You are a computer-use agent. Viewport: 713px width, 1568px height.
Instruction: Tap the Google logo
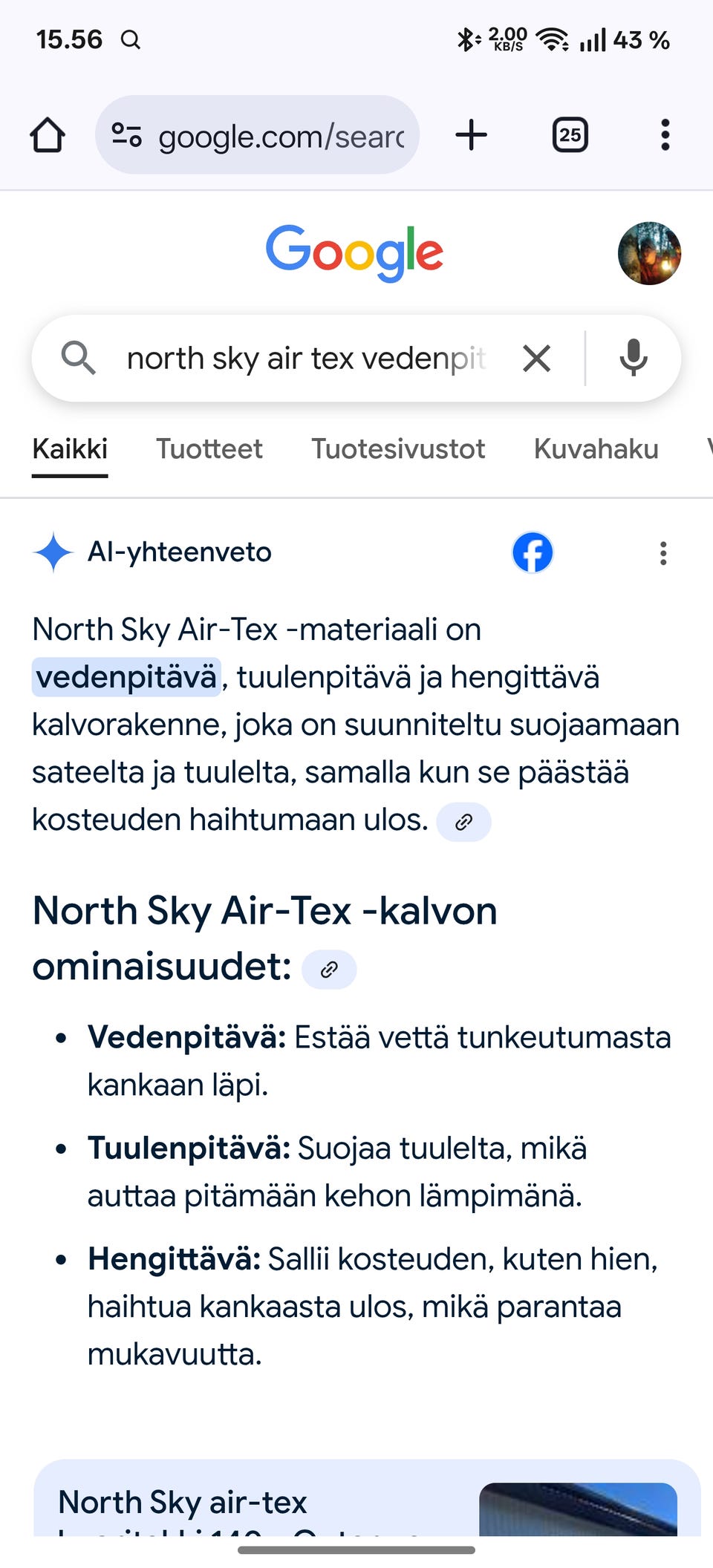click(x=355, y=252)
